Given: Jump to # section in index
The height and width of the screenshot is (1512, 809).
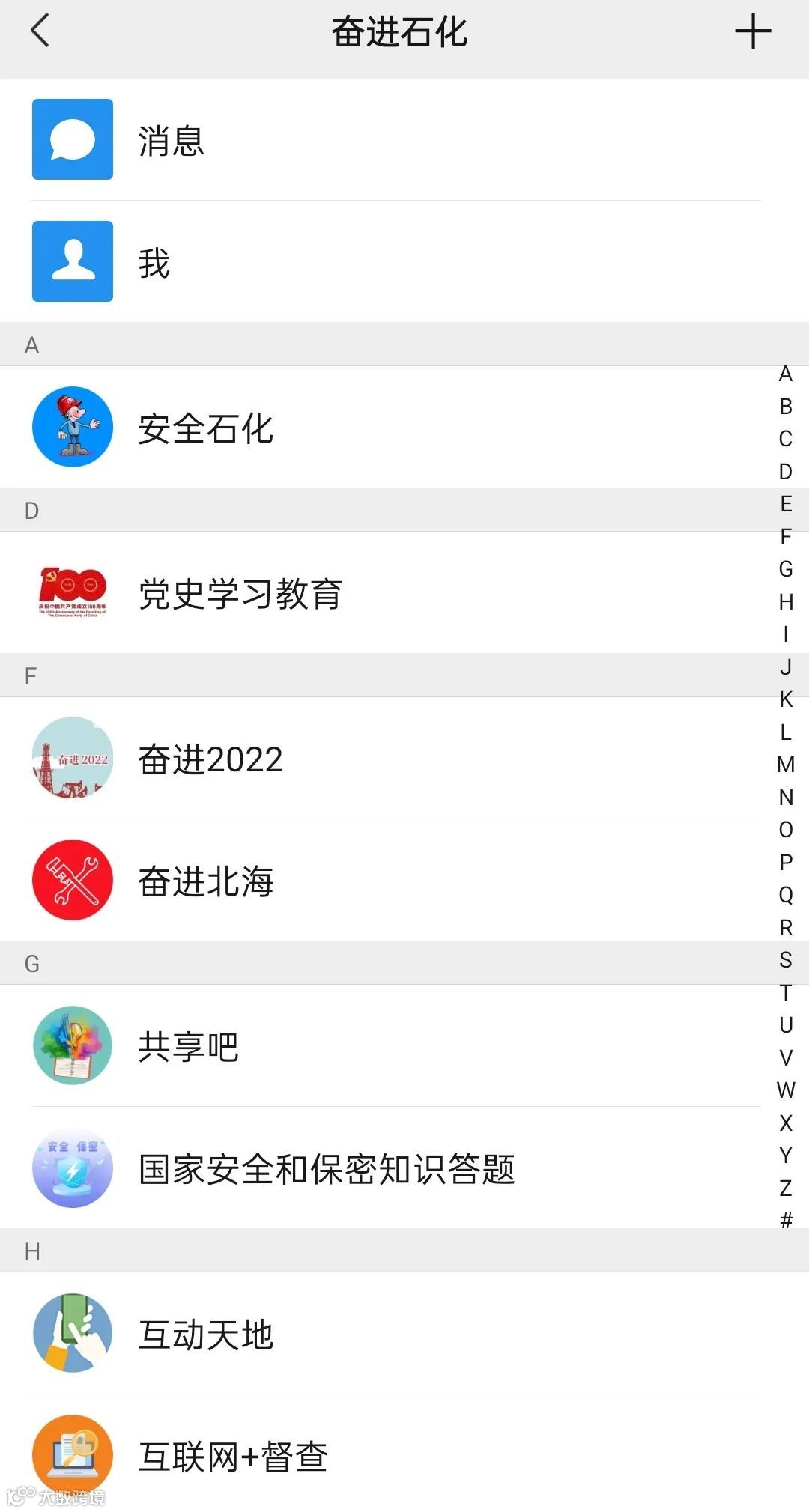Looking at the screenshot, I should pyautogui.click(x=785, y=1220).
